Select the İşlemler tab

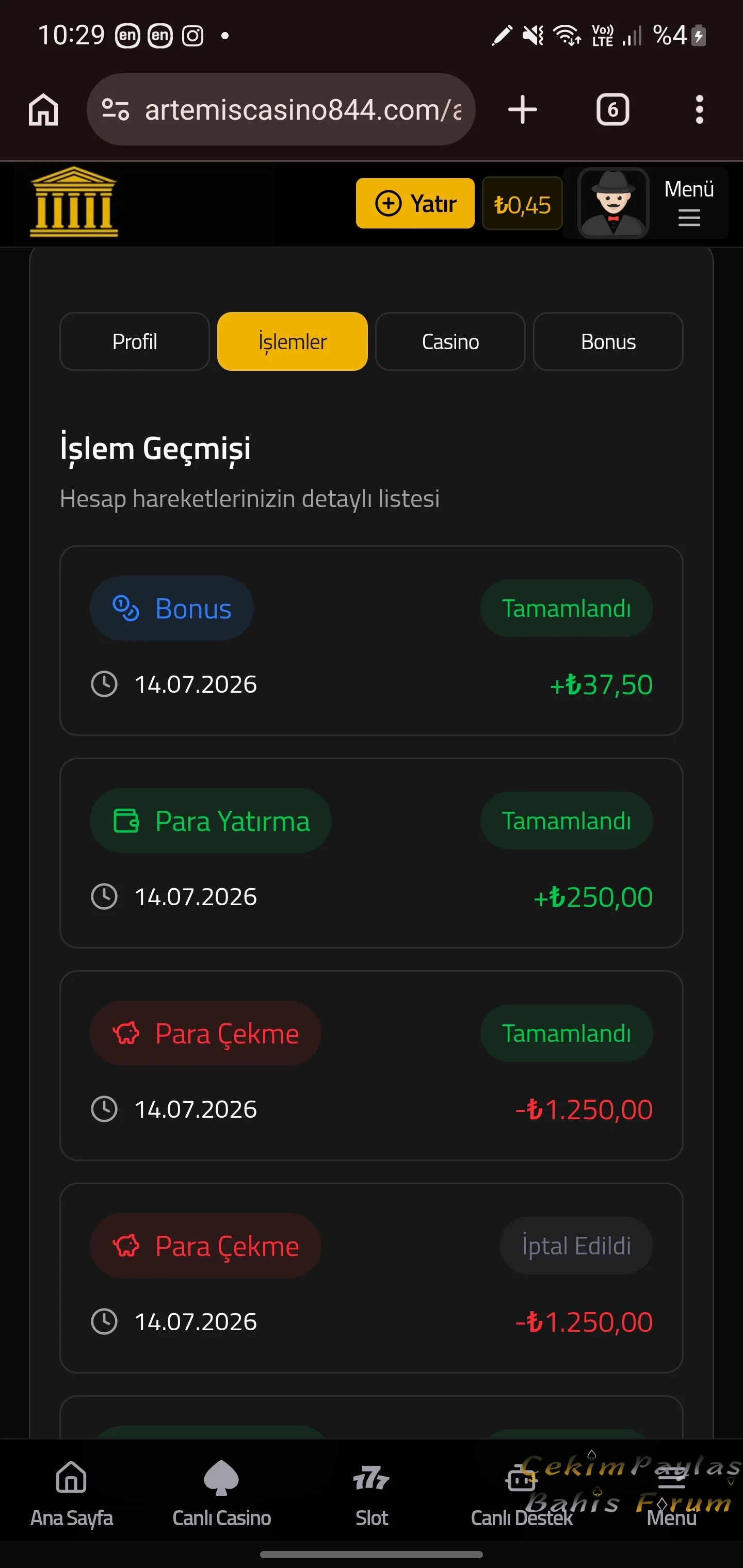[x=293, y=341]
